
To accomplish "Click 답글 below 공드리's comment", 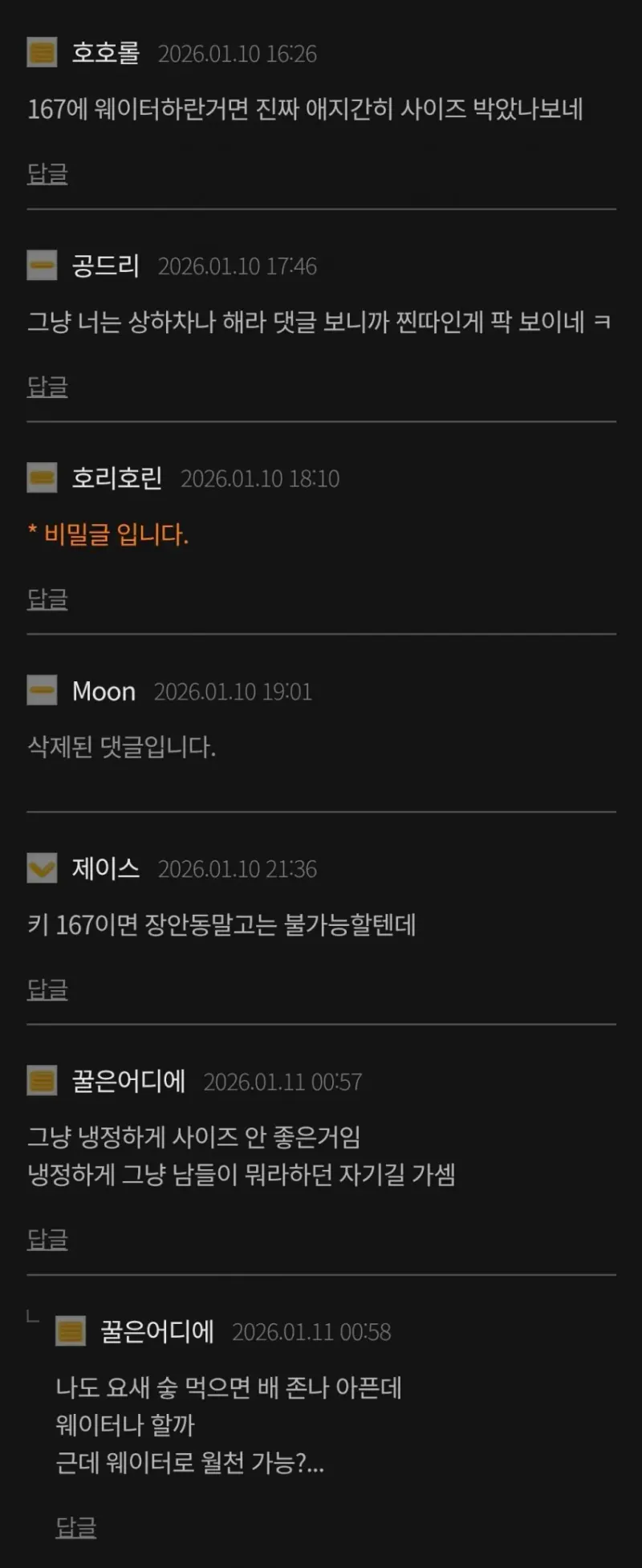I will (46, 387).
